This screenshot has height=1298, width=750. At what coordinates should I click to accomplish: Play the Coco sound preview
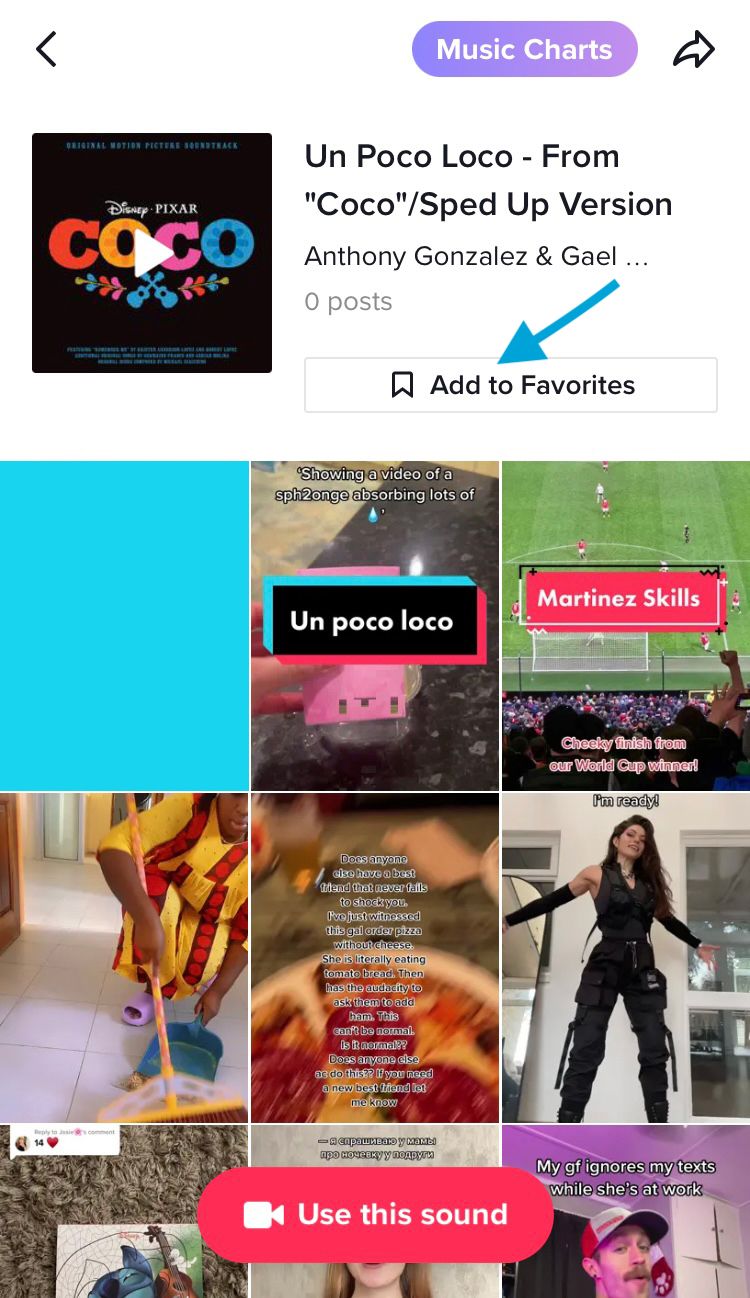152,253
